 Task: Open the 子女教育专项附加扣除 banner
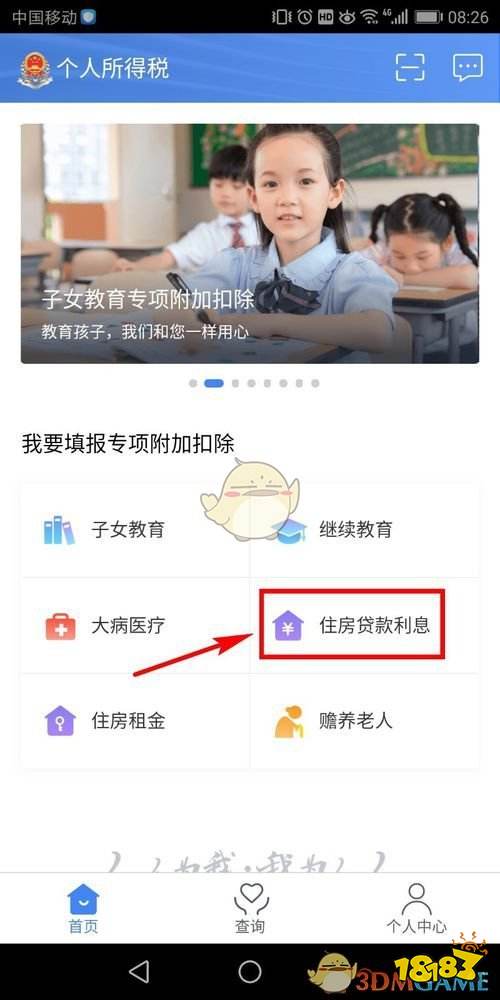[x=250, y=244]
